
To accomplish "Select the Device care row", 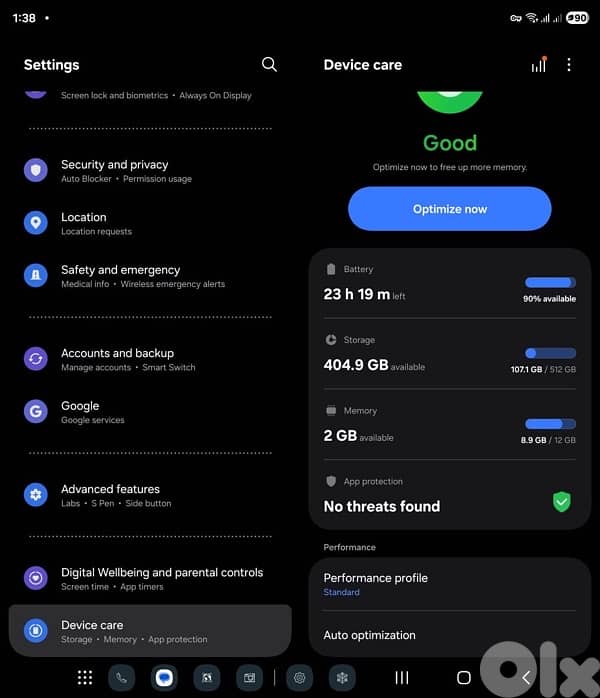I will 150,631.
